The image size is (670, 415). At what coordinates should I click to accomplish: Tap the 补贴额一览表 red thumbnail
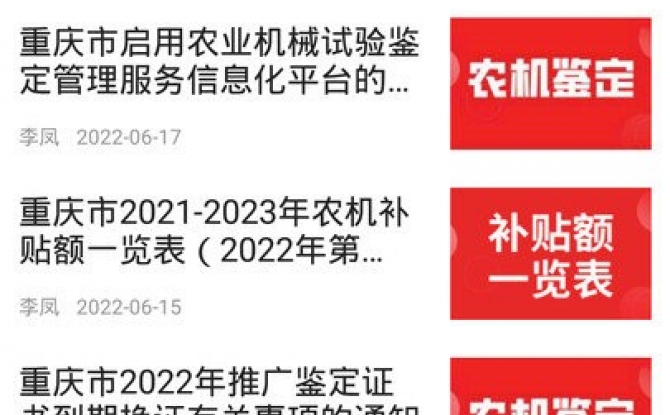pos(550,254)
